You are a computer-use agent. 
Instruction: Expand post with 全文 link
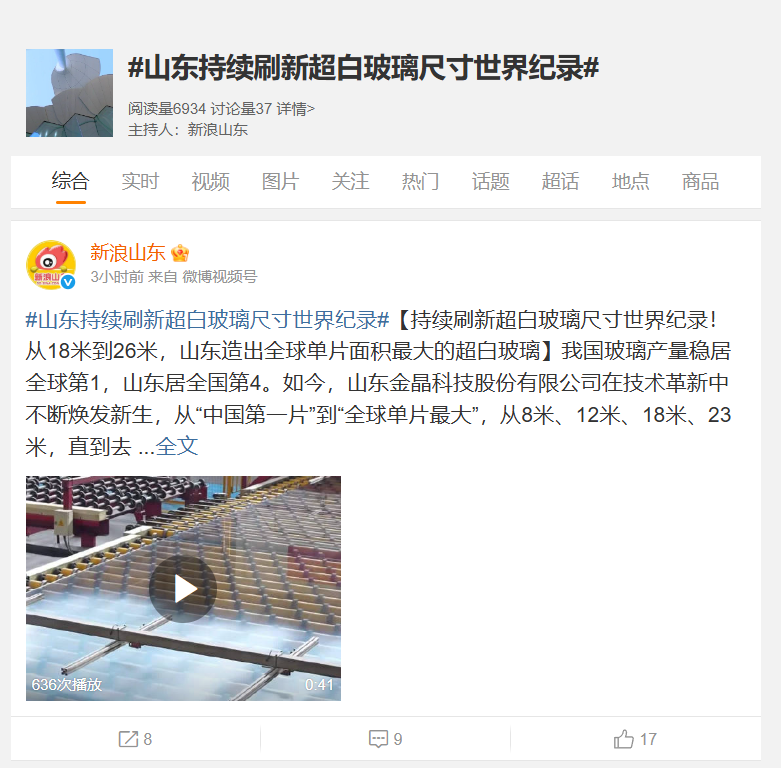177,447
